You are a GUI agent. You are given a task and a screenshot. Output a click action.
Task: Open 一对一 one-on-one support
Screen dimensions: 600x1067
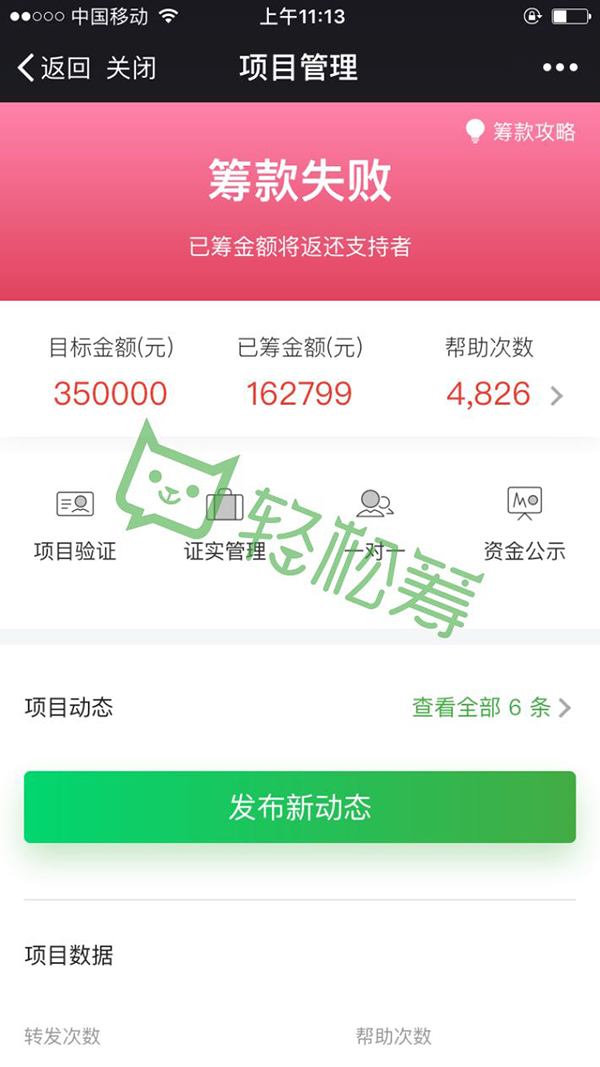pos(375,524)
